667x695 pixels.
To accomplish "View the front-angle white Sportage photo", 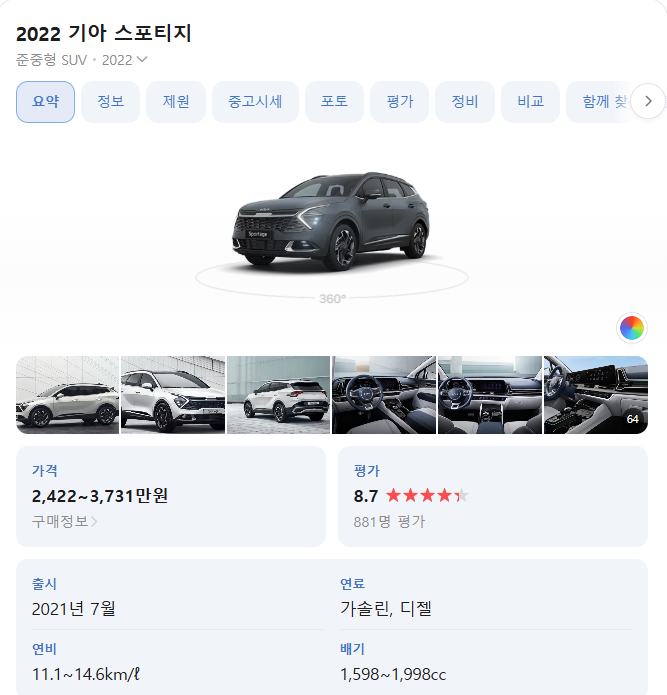I will point(173,395).
